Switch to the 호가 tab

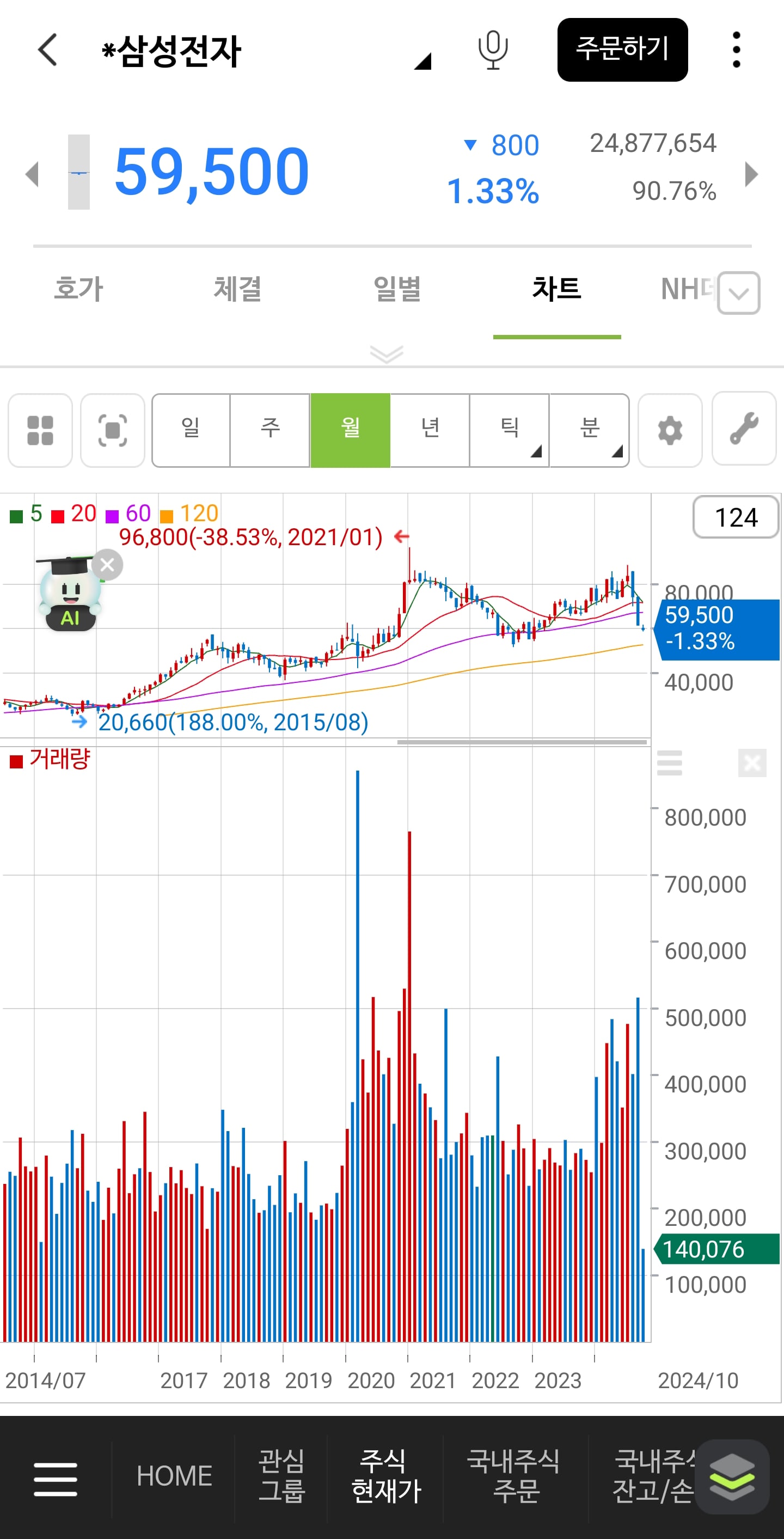pyautogui.click(x=79, y=289)
